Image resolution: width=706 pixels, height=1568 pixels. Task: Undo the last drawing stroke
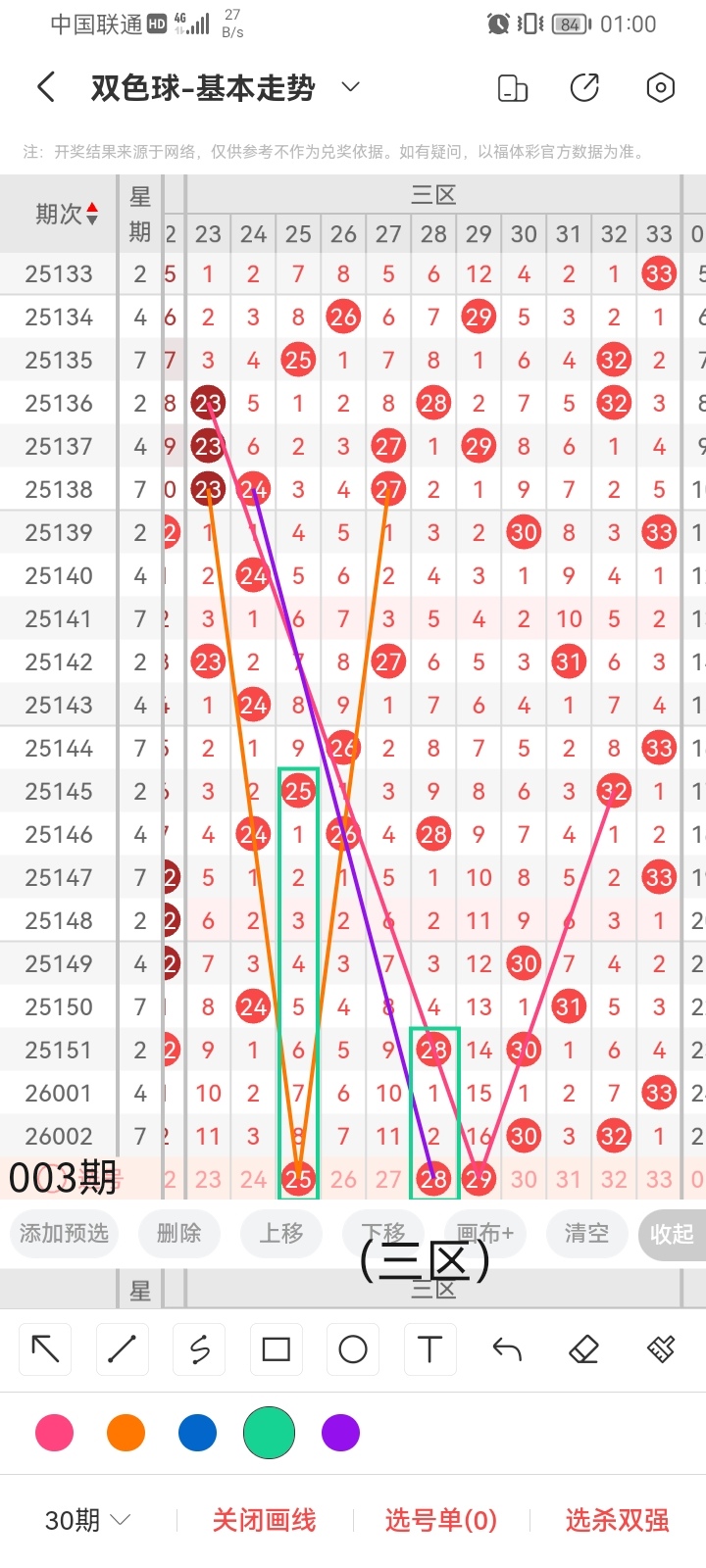tap(507, 1349)
